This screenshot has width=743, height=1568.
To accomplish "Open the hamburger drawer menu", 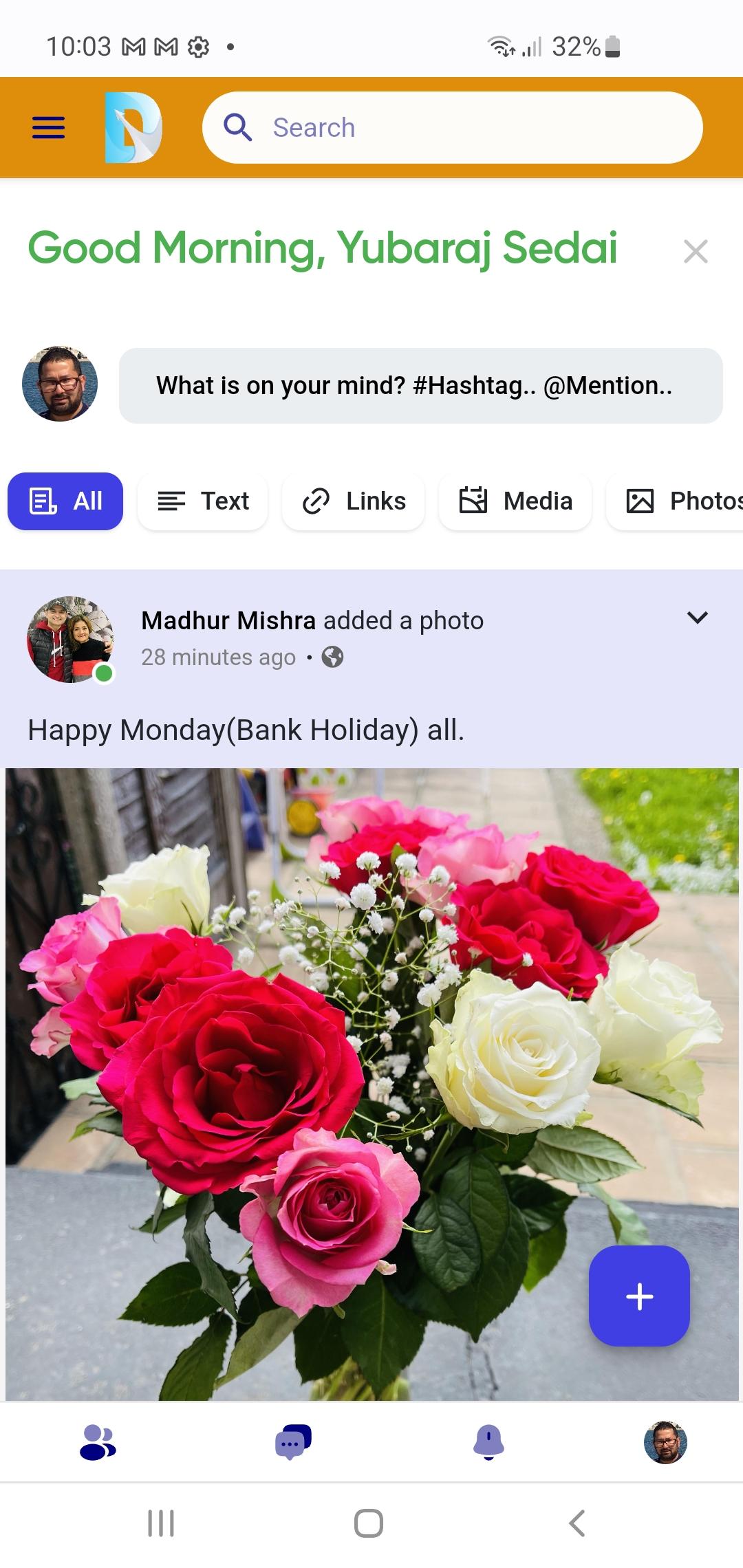I will point(48,128).
